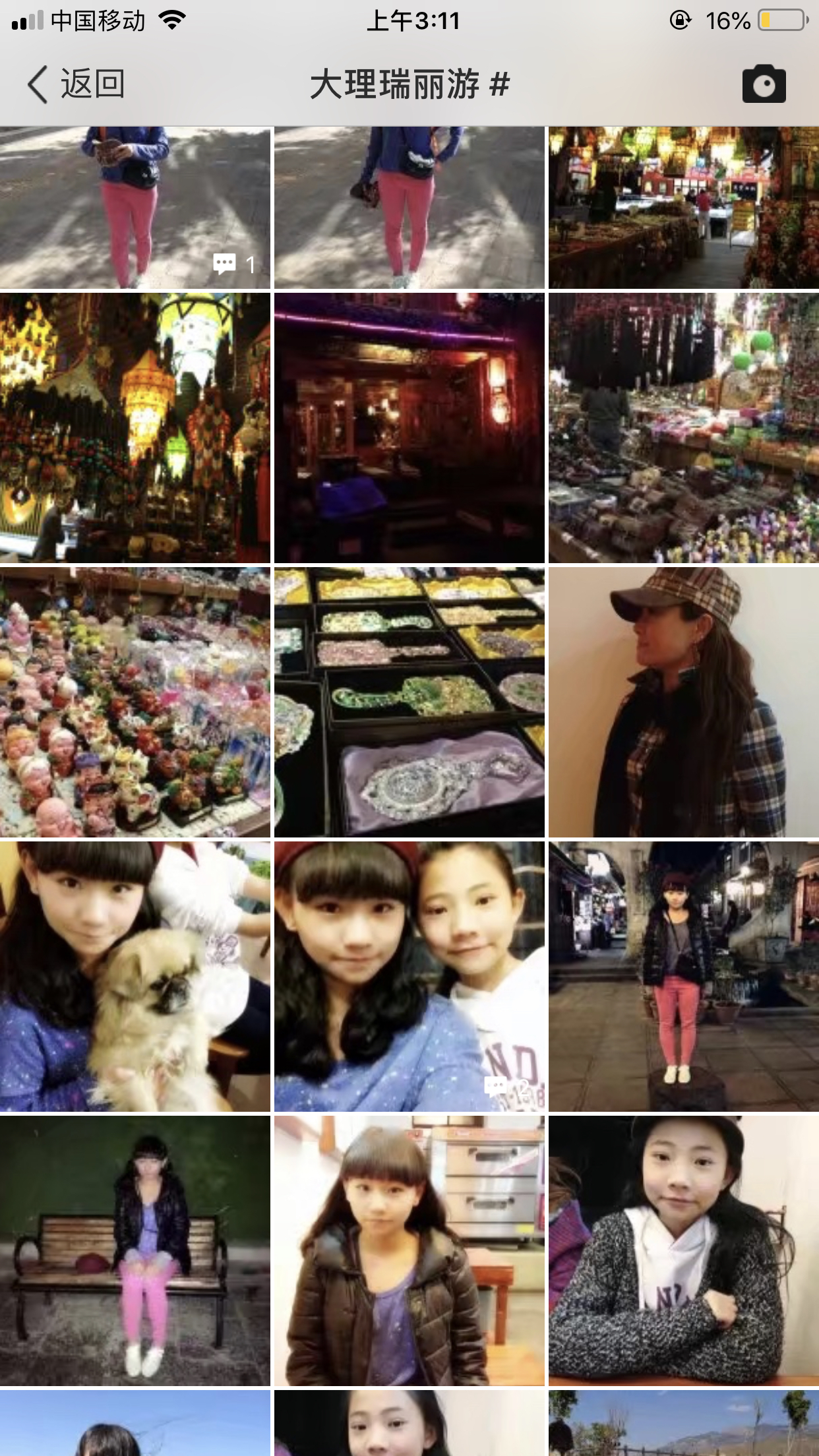View the colorful hanging lanterns photo
The height and width of the screenshot is (1456, 819).
pyautogui.click(x=135, y=428)
